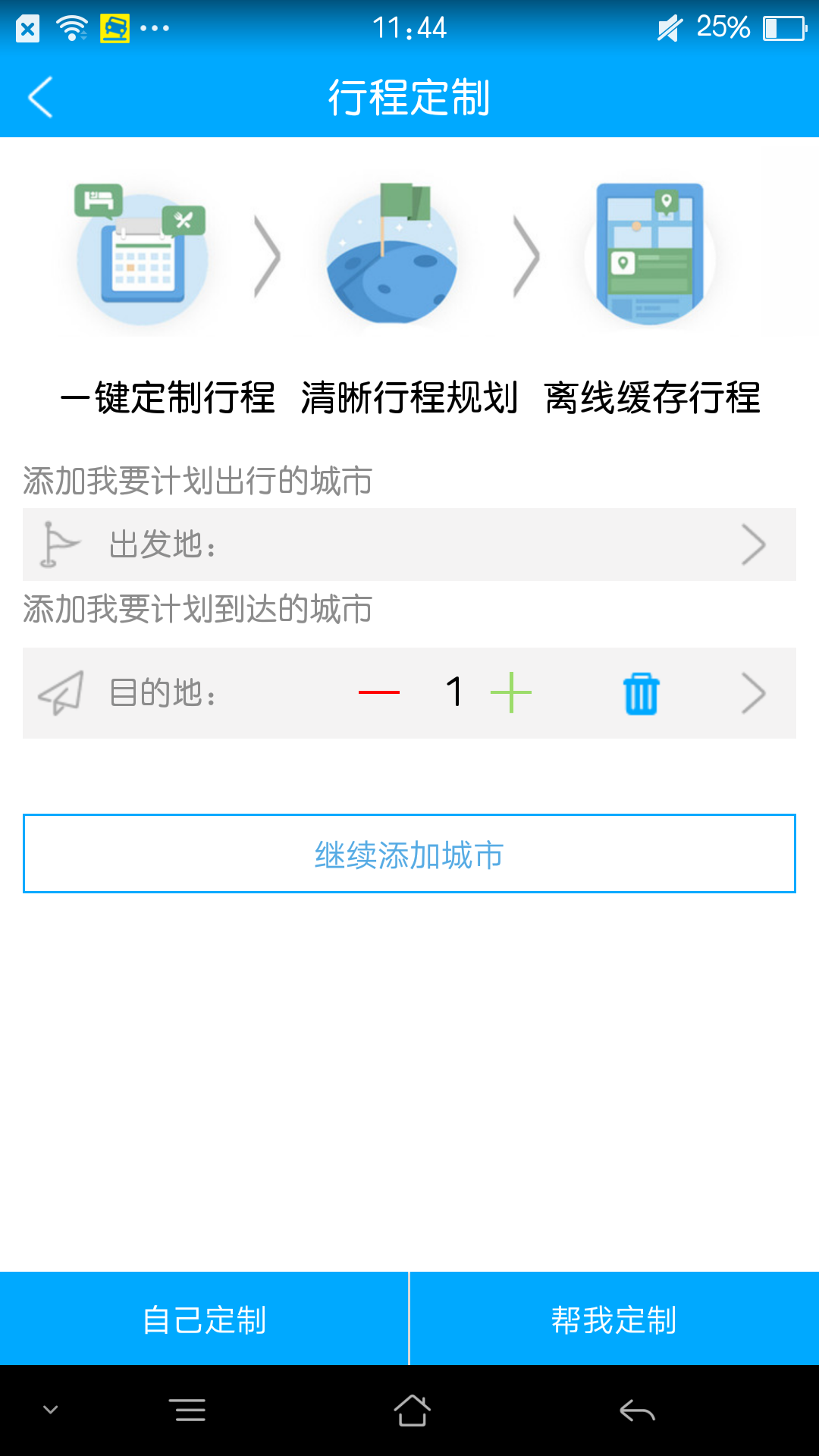
Task: Tap the 继续添加城市 button
Action: click(409, 852)
